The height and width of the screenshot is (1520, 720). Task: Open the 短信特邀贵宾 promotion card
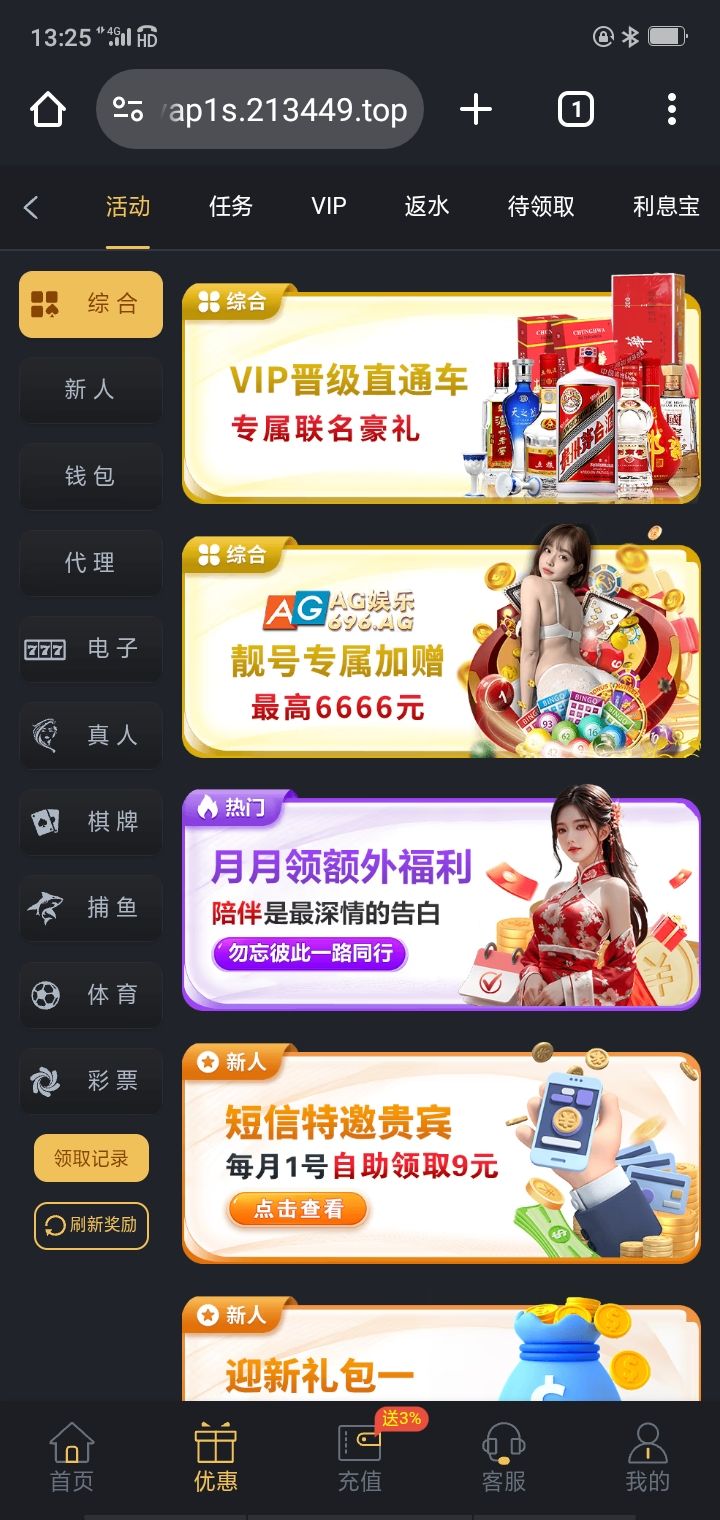click(440, 1157)
